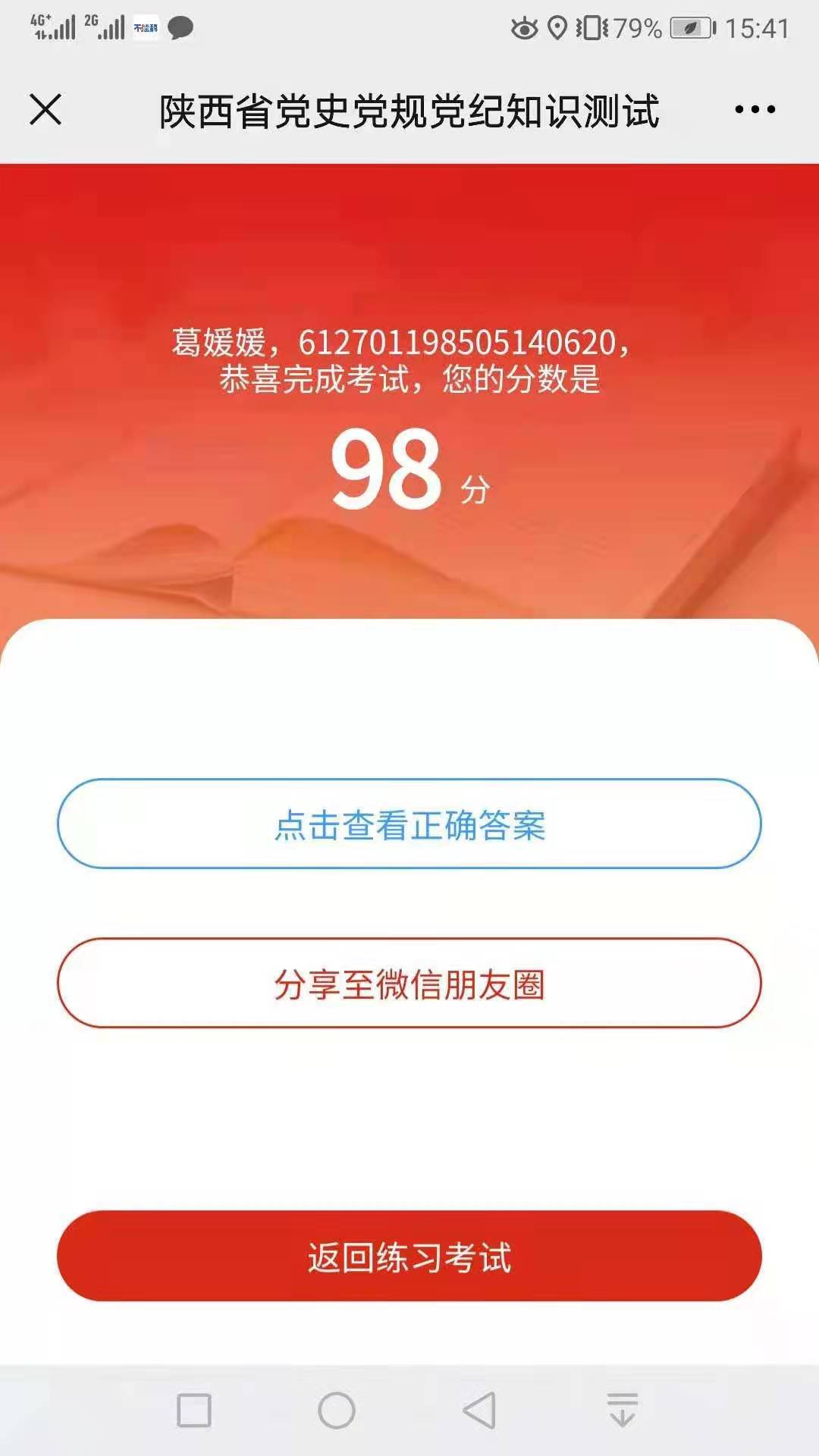
Task: Share score to WeChat Moments
Action: point(409,983)
